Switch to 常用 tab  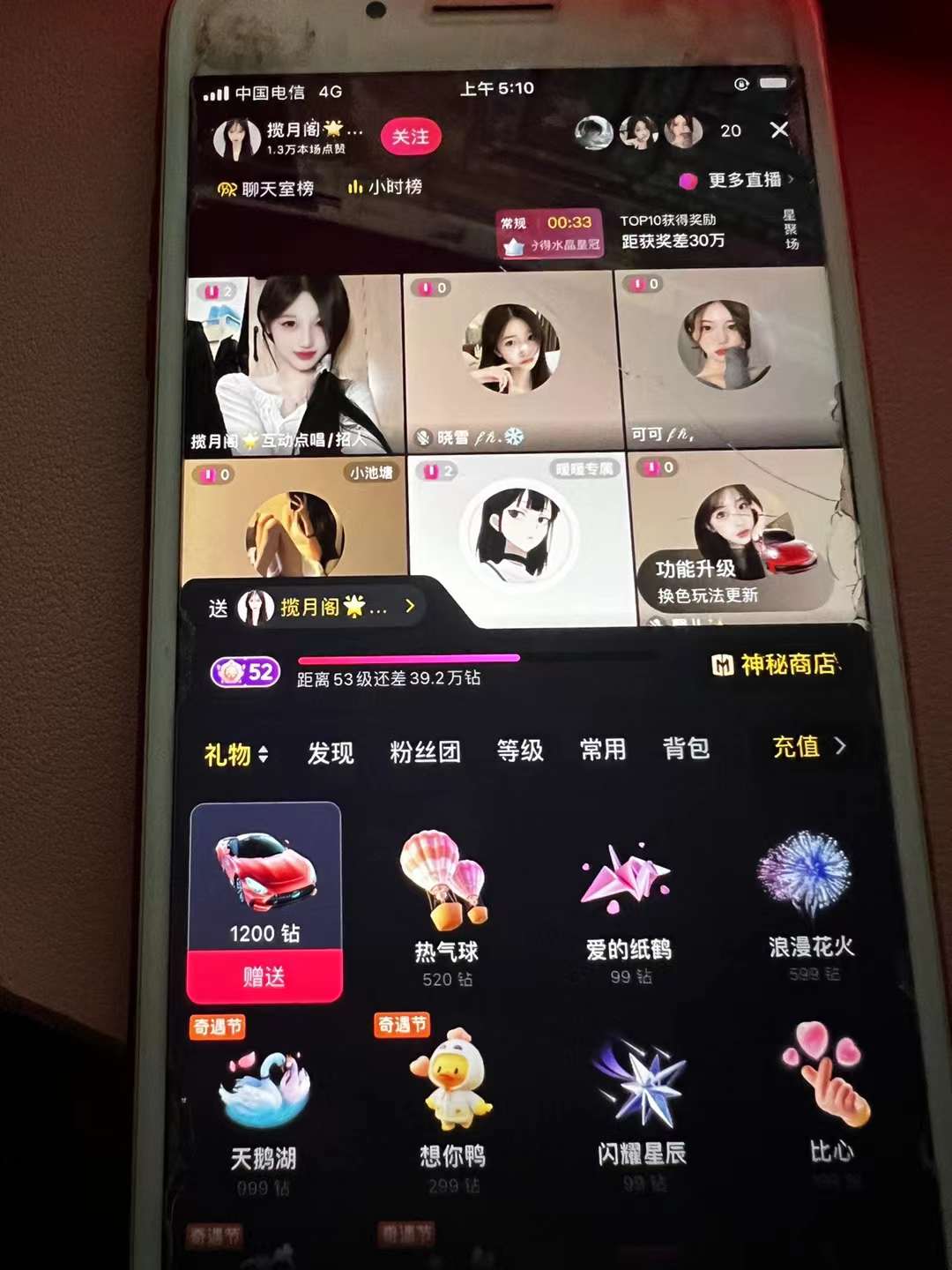(x=603, y=750)
